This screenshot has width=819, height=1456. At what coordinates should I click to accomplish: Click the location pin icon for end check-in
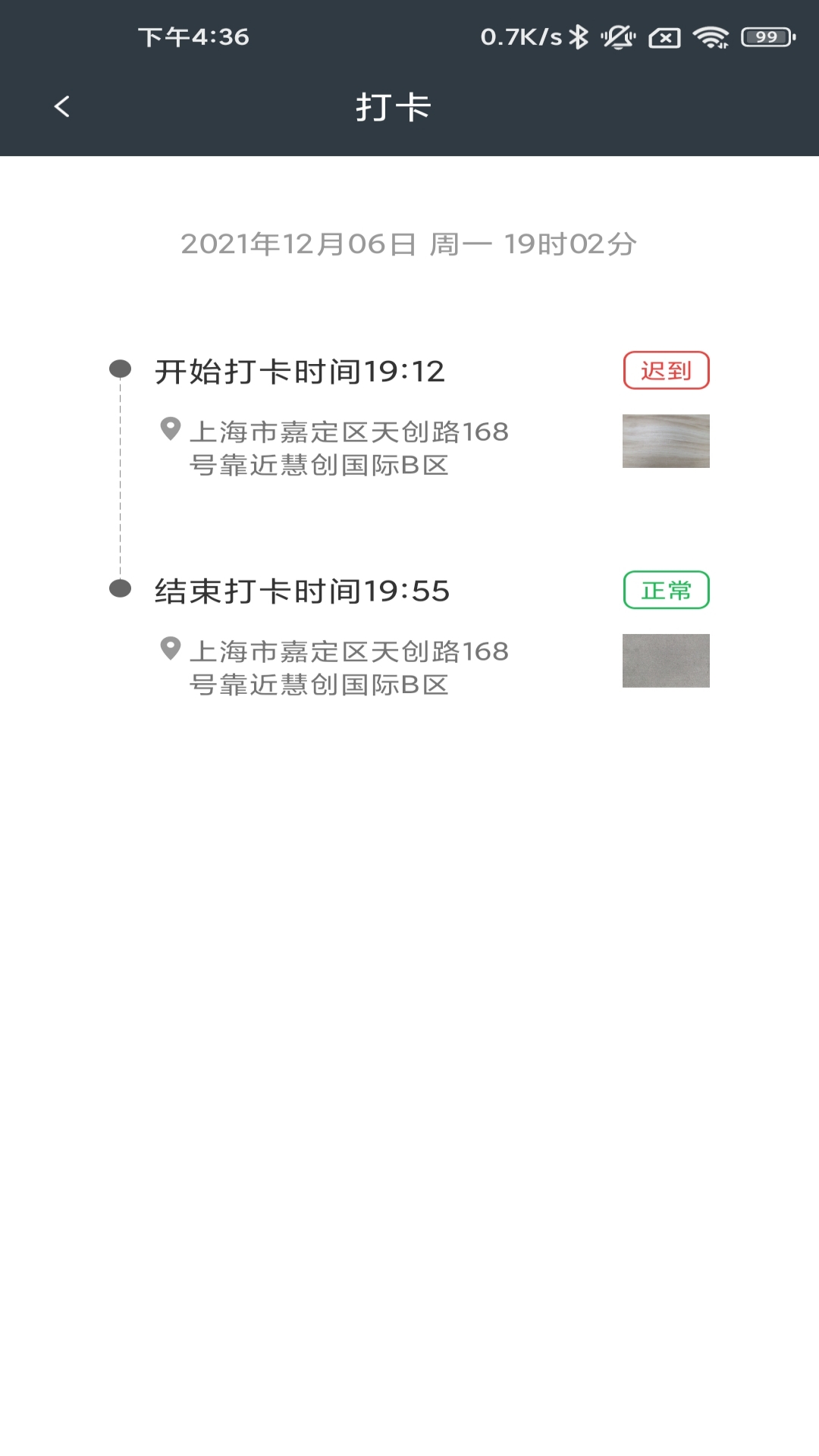[x=168, y=648]
